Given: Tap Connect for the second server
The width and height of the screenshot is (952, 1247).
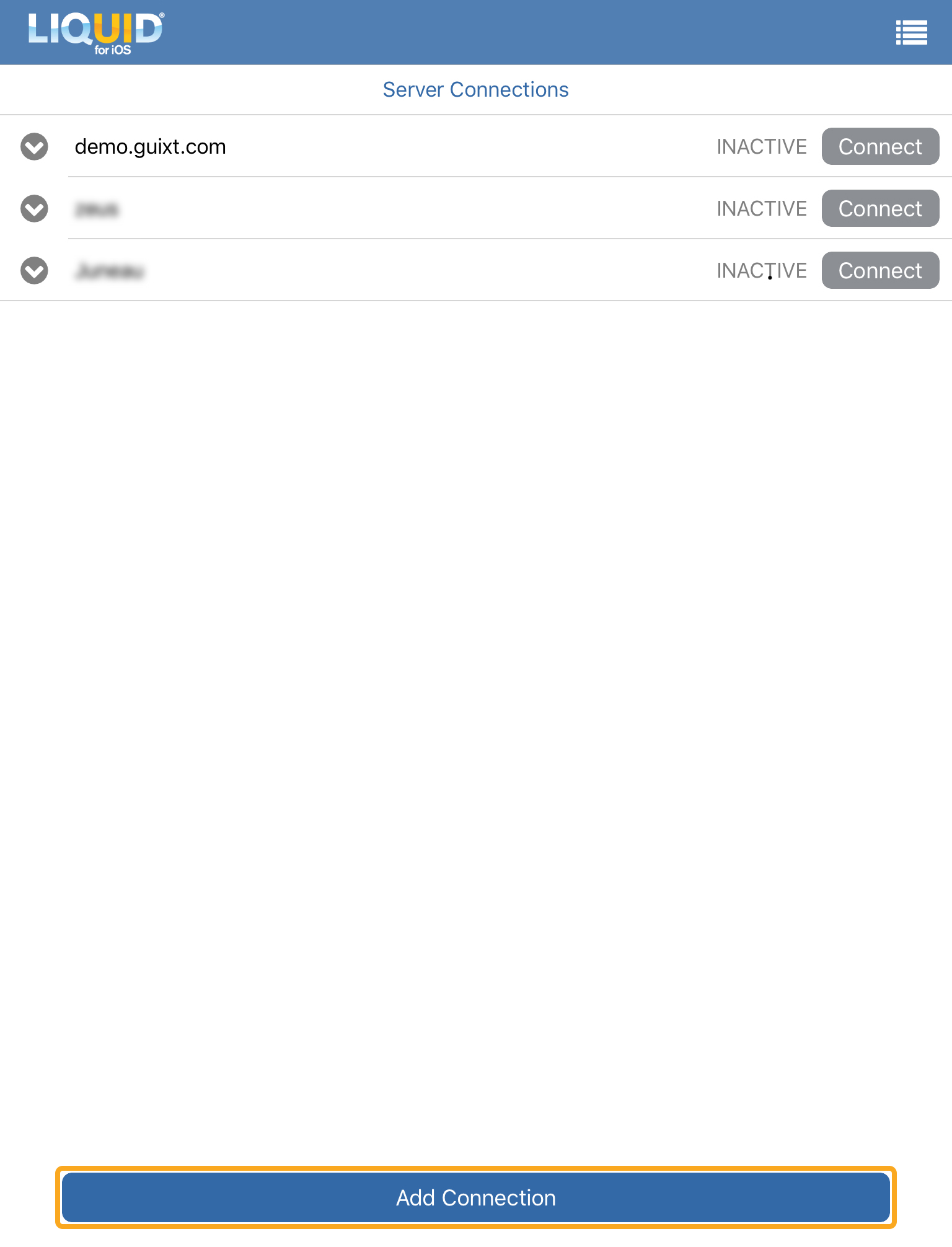Looking at the screenshot, I should tap(879, 209).
